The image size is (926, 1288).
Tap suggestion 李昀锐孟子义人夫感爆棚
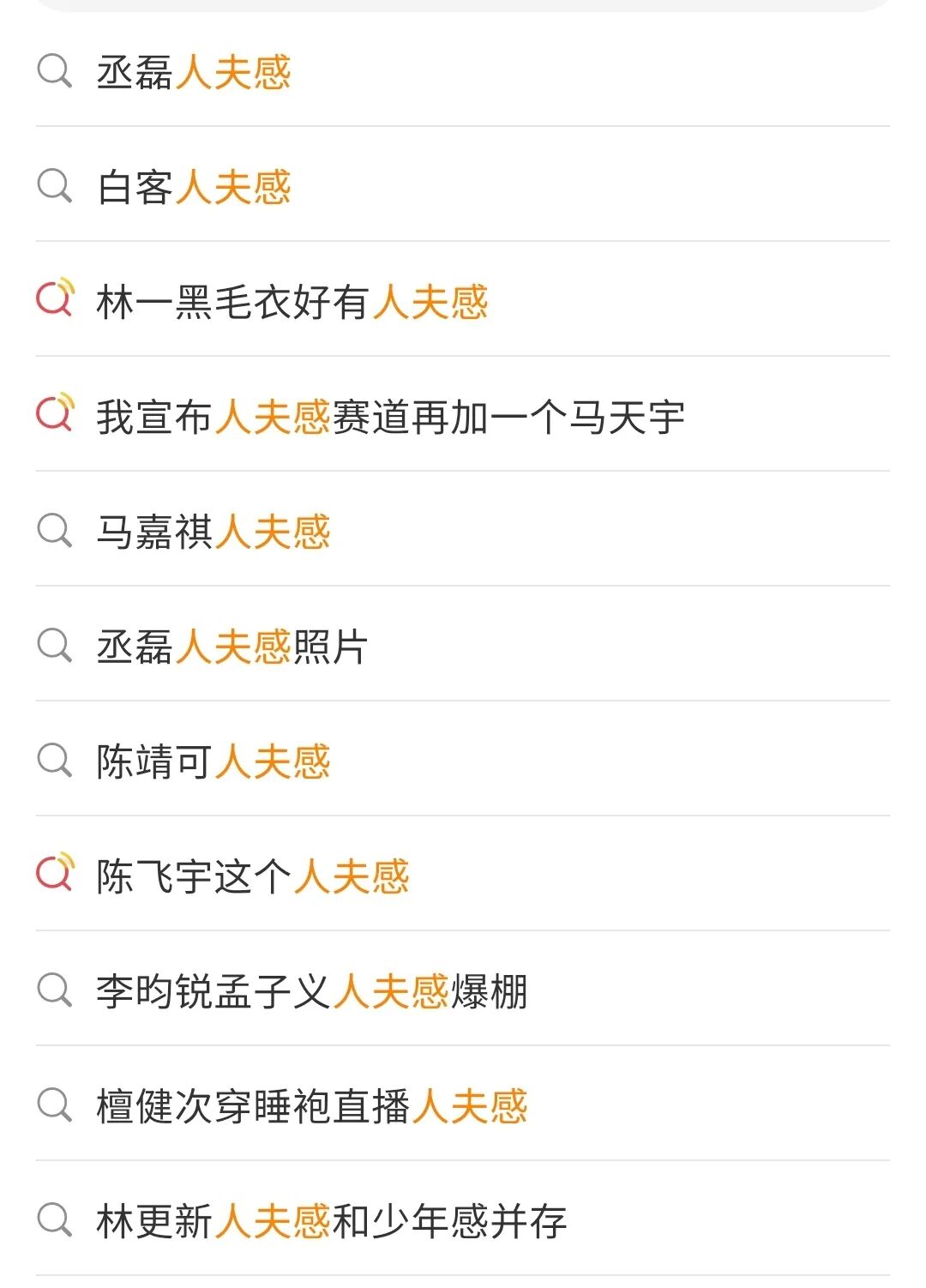click(x=311, y=991)
